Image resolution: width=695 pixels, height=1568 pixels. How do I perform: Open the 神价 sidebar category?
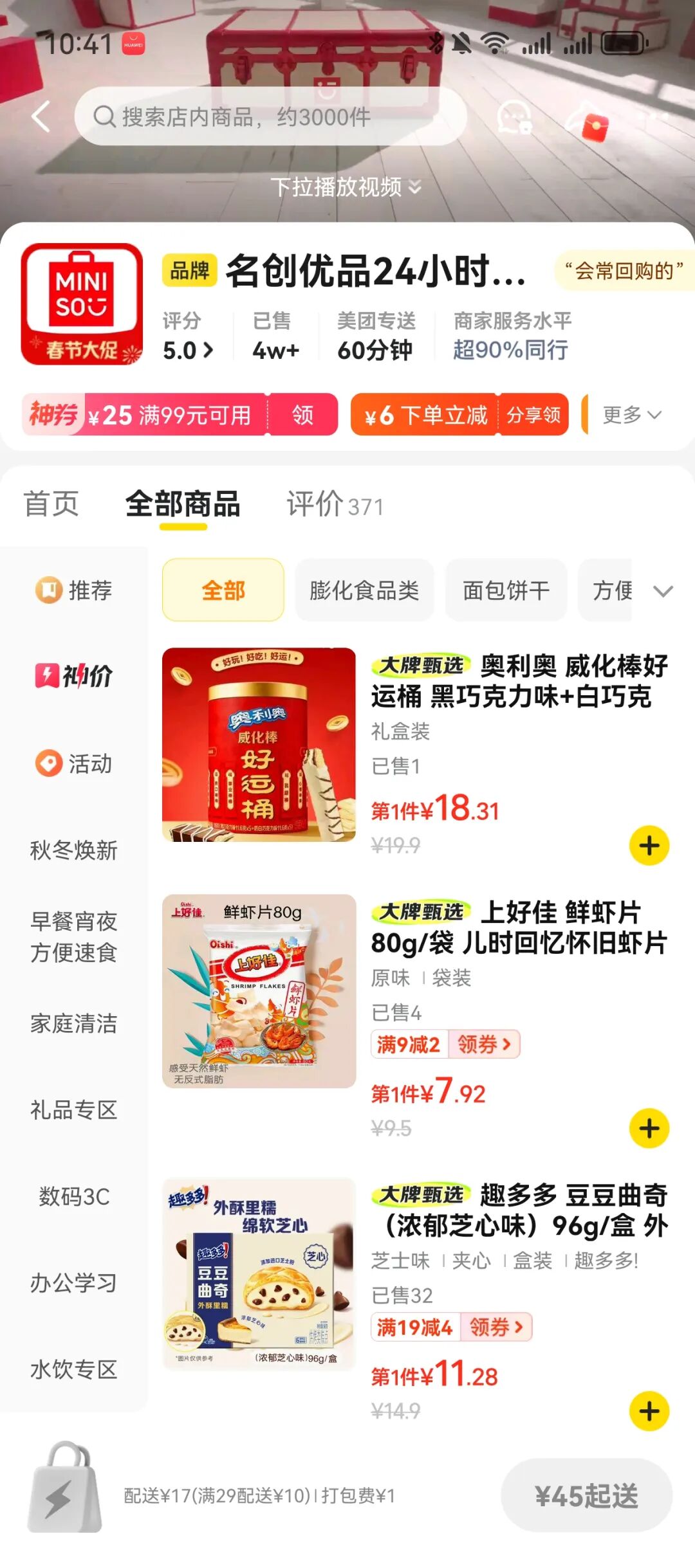point(74,676)
